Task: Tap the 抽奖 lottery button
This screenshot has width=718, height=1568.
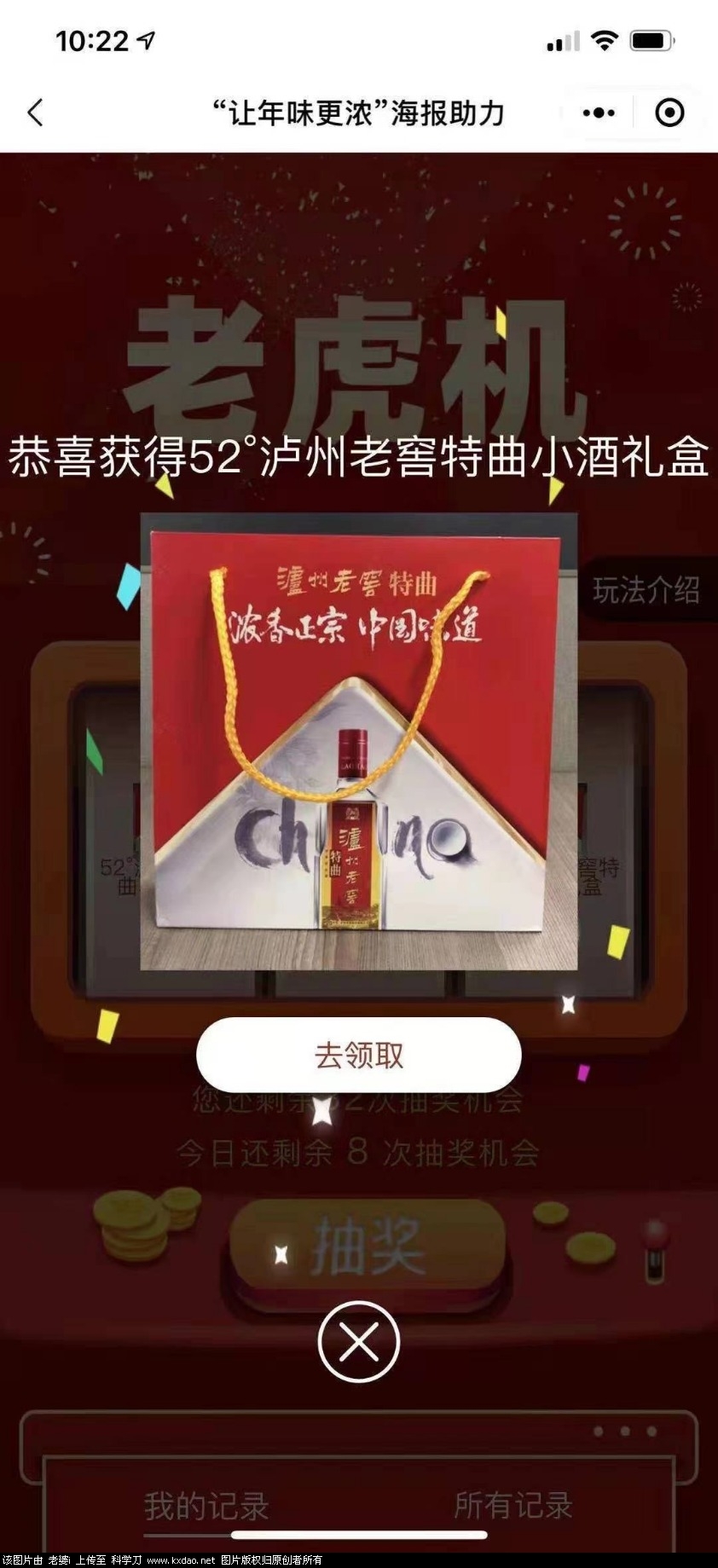Action: 367,1247
